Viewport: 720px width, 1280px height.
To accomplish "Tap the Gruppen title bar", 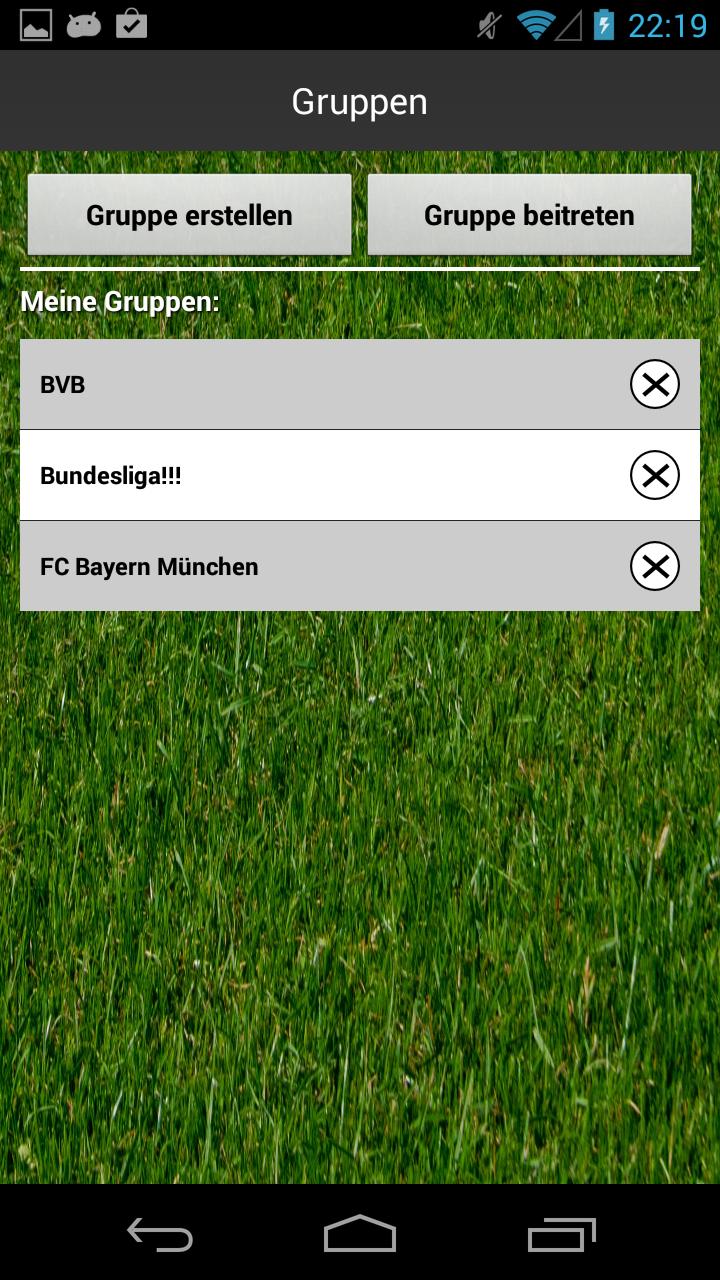I will (360, 100).
